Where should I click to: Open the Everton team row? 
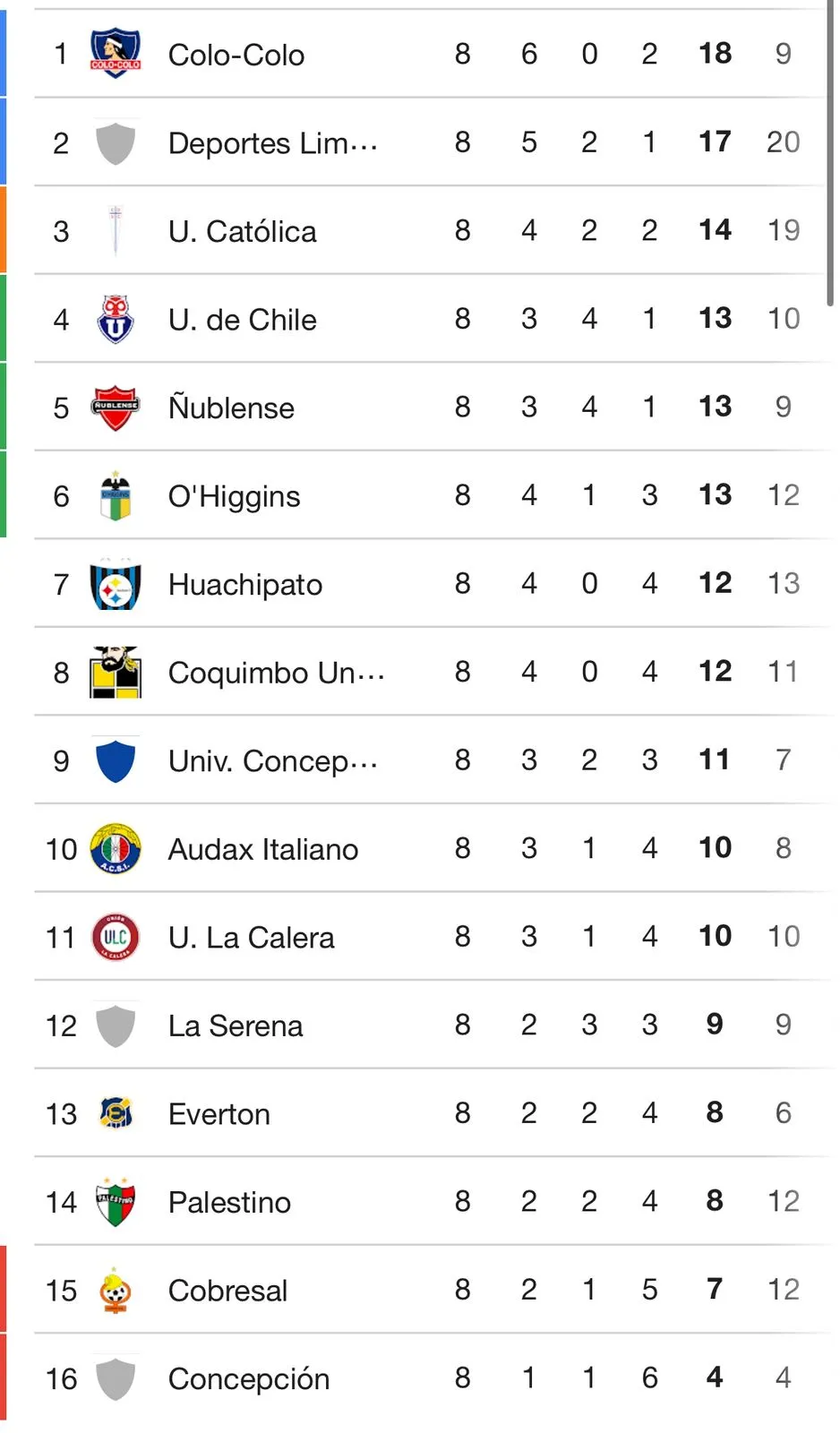[x=219, y=1113]
